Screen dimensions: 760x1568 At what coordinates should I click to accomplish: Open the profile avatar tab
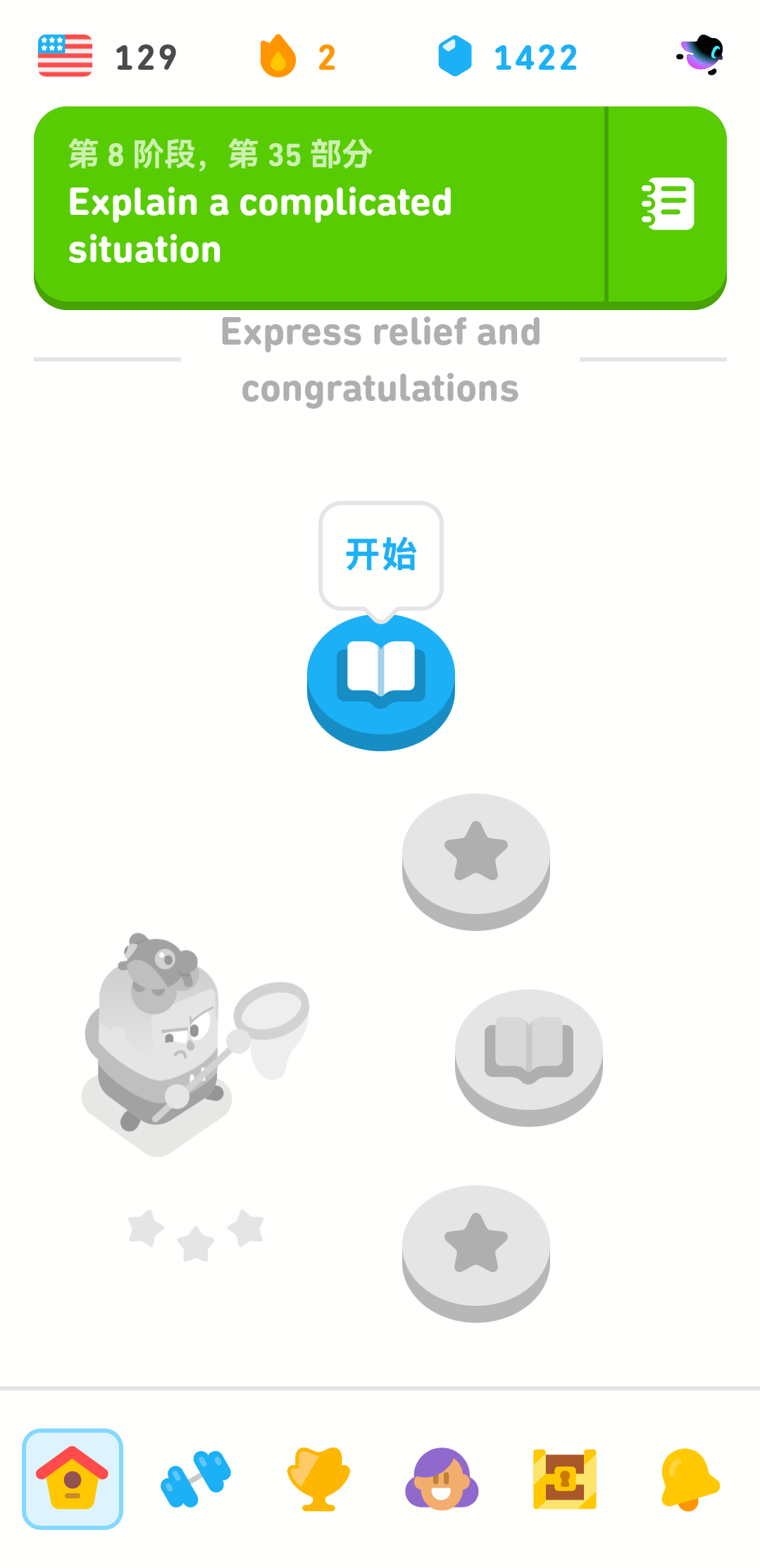click(442, 1479)
